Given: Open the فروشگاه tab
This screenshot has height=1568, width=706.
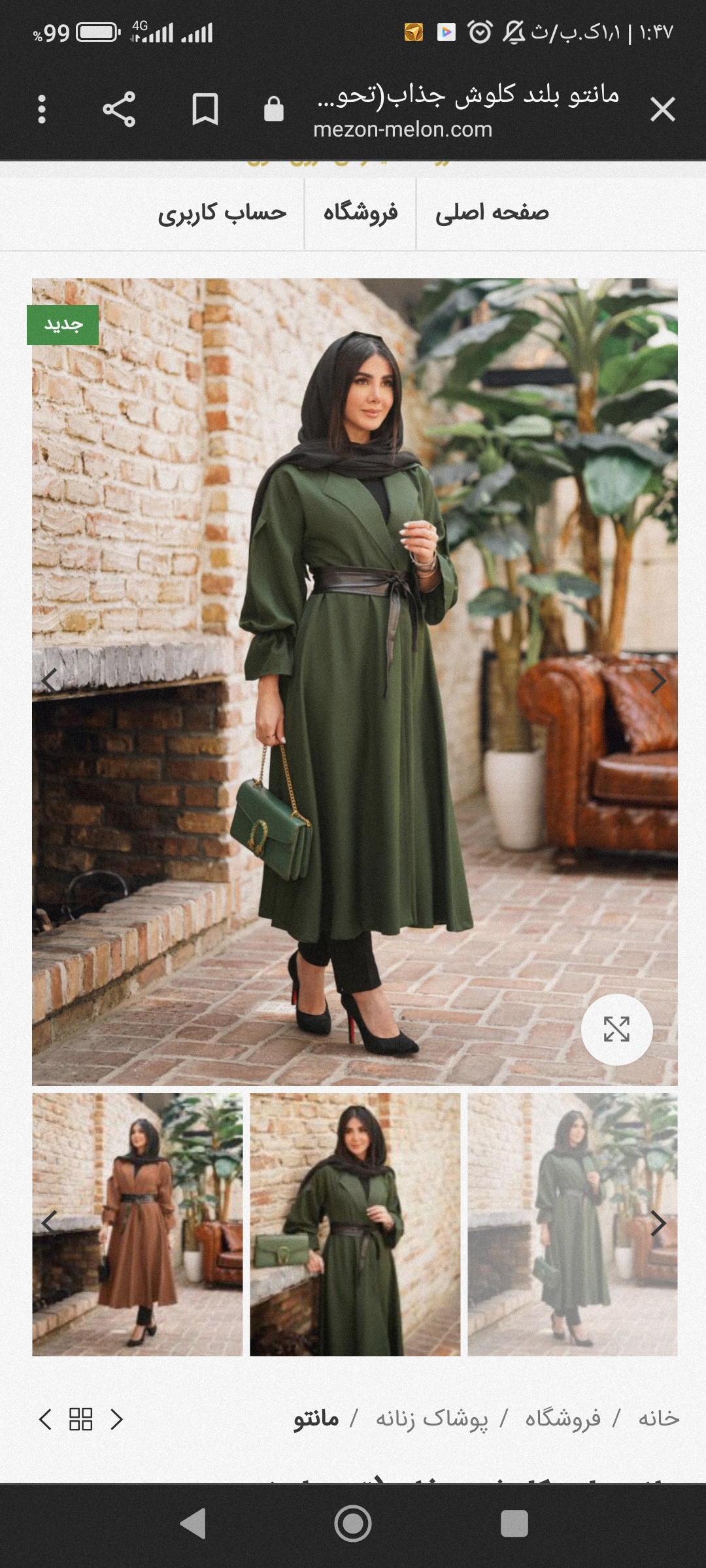Looking at the screenshot, I should point(360,213).
